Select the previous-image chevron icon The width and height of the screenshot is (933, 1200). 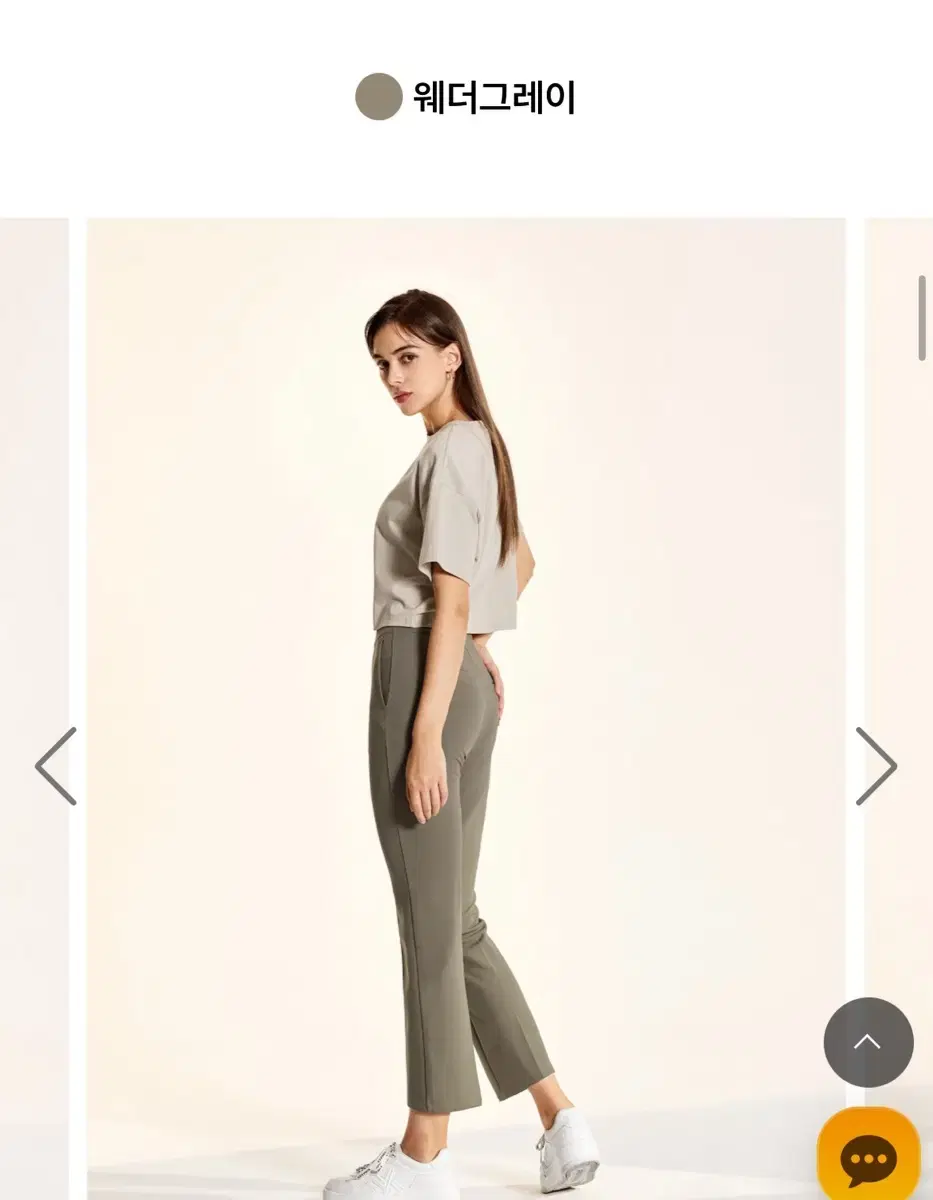pos(55,766)
